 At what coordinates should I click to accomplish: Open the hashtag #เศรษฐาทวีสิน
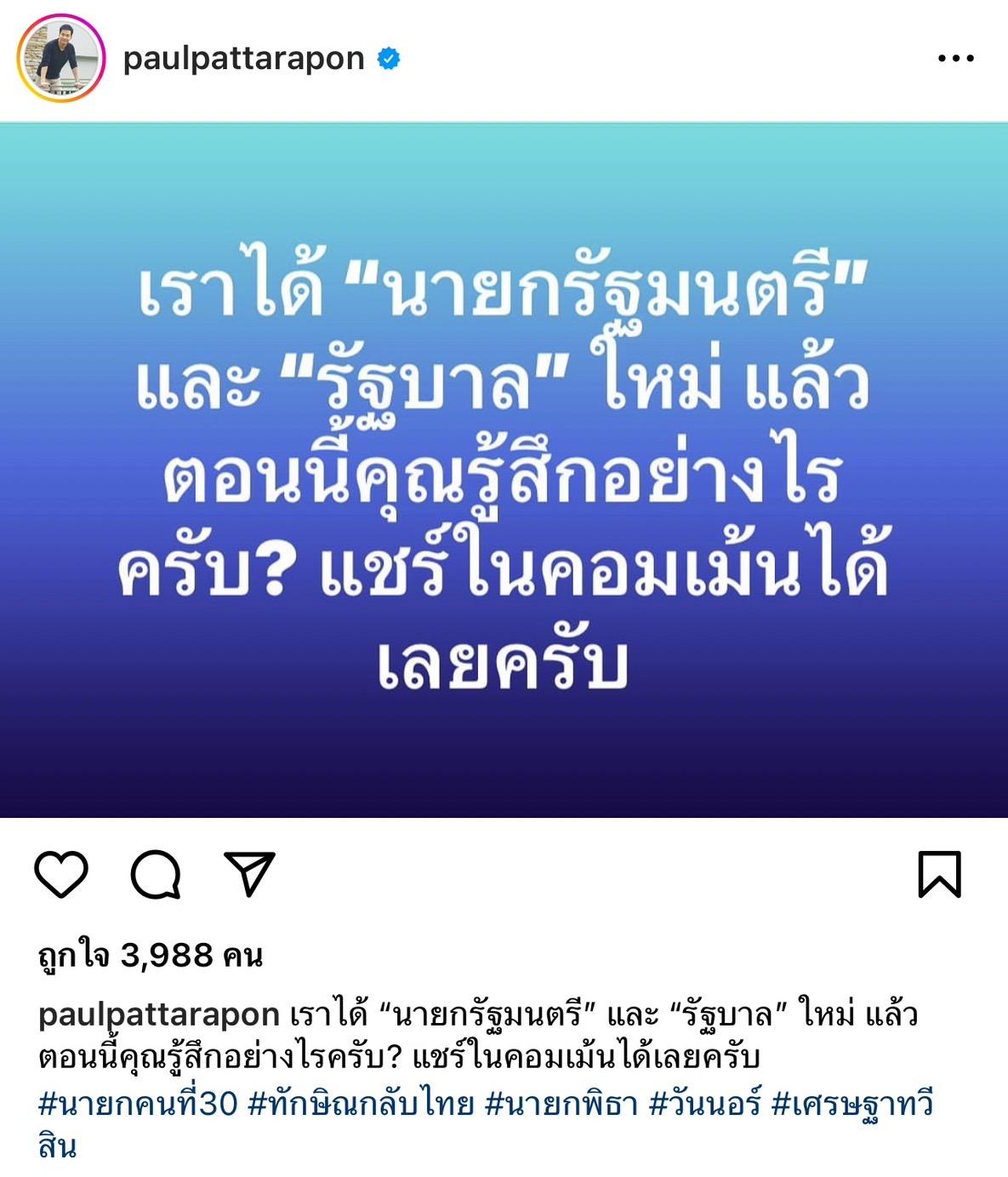851,1104
